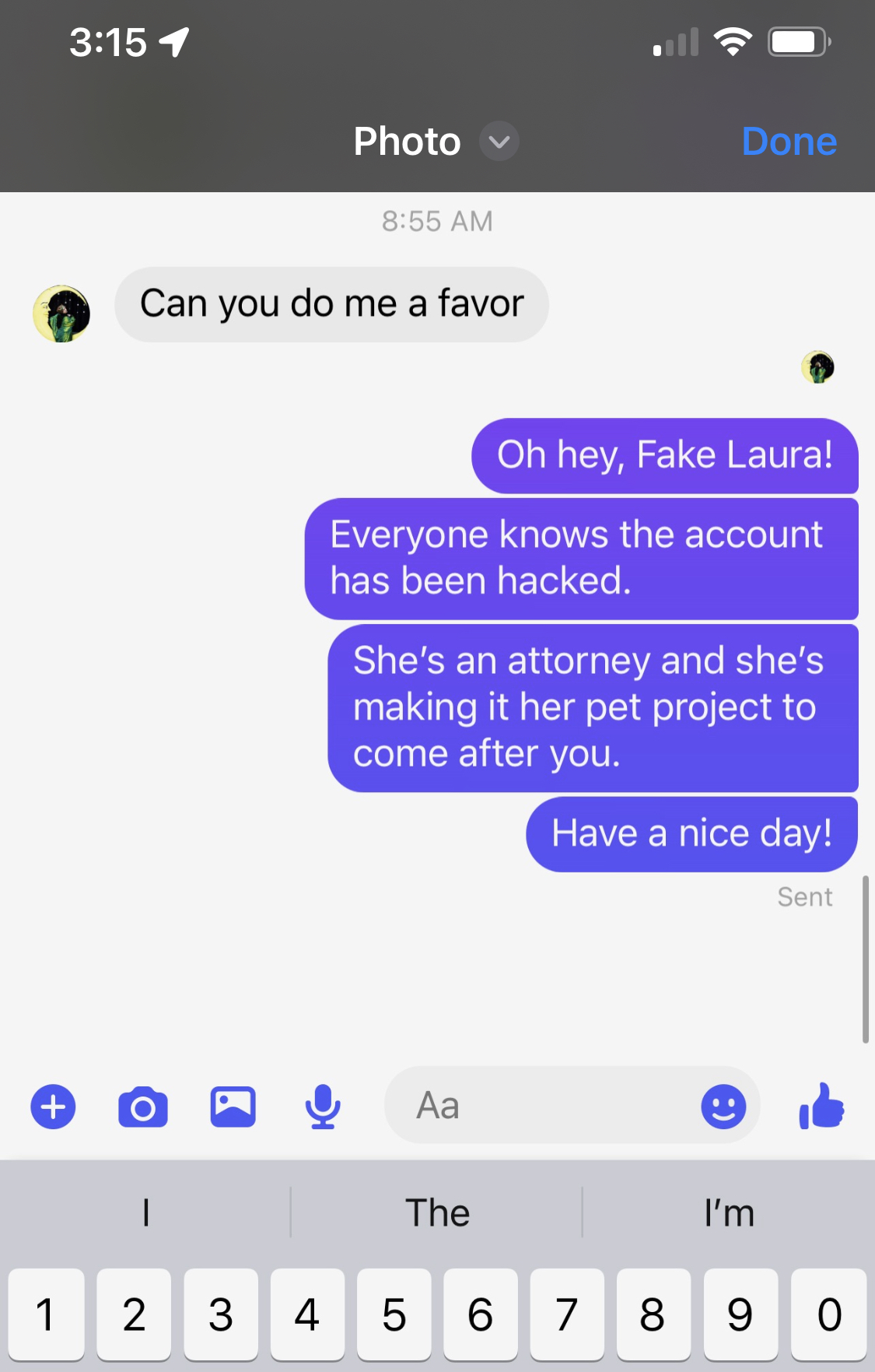Record a voice message with the microphone
875x1372 pixels.
322,1106
